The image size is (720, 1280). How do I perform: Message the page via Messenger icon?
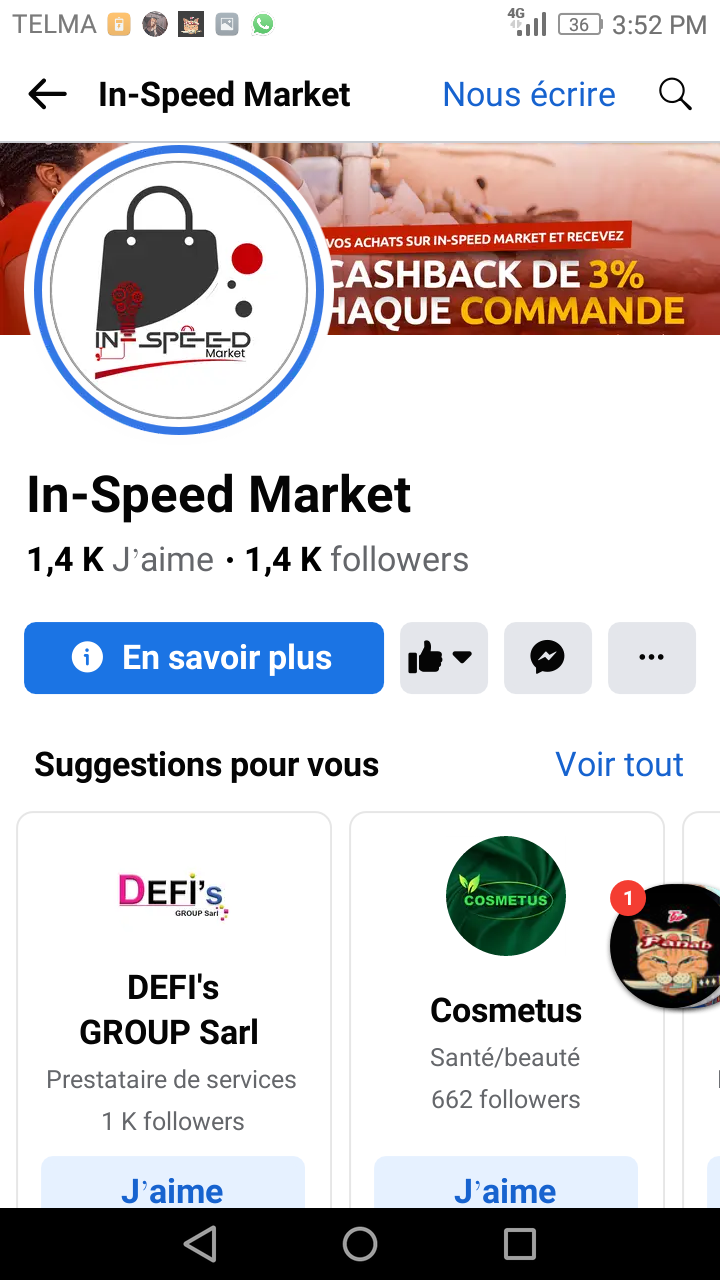tap(548, 658)
